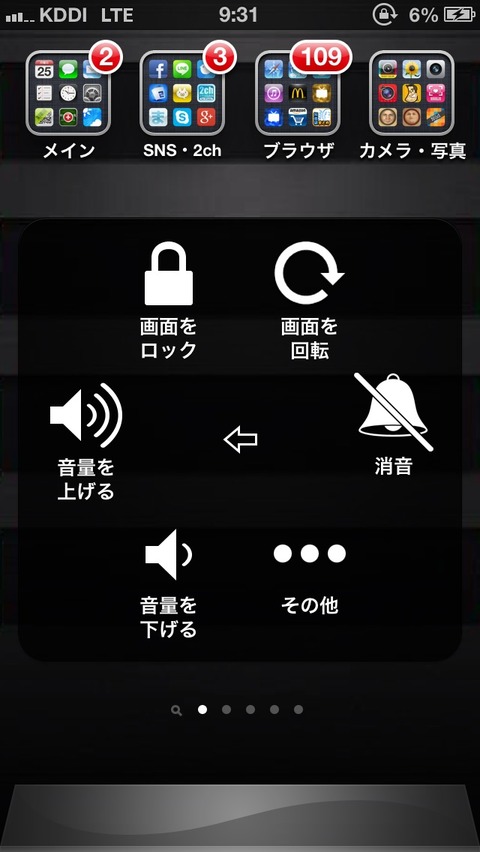Go back using the center arrow
Screen dimensions: 480x852
[241, 440]
